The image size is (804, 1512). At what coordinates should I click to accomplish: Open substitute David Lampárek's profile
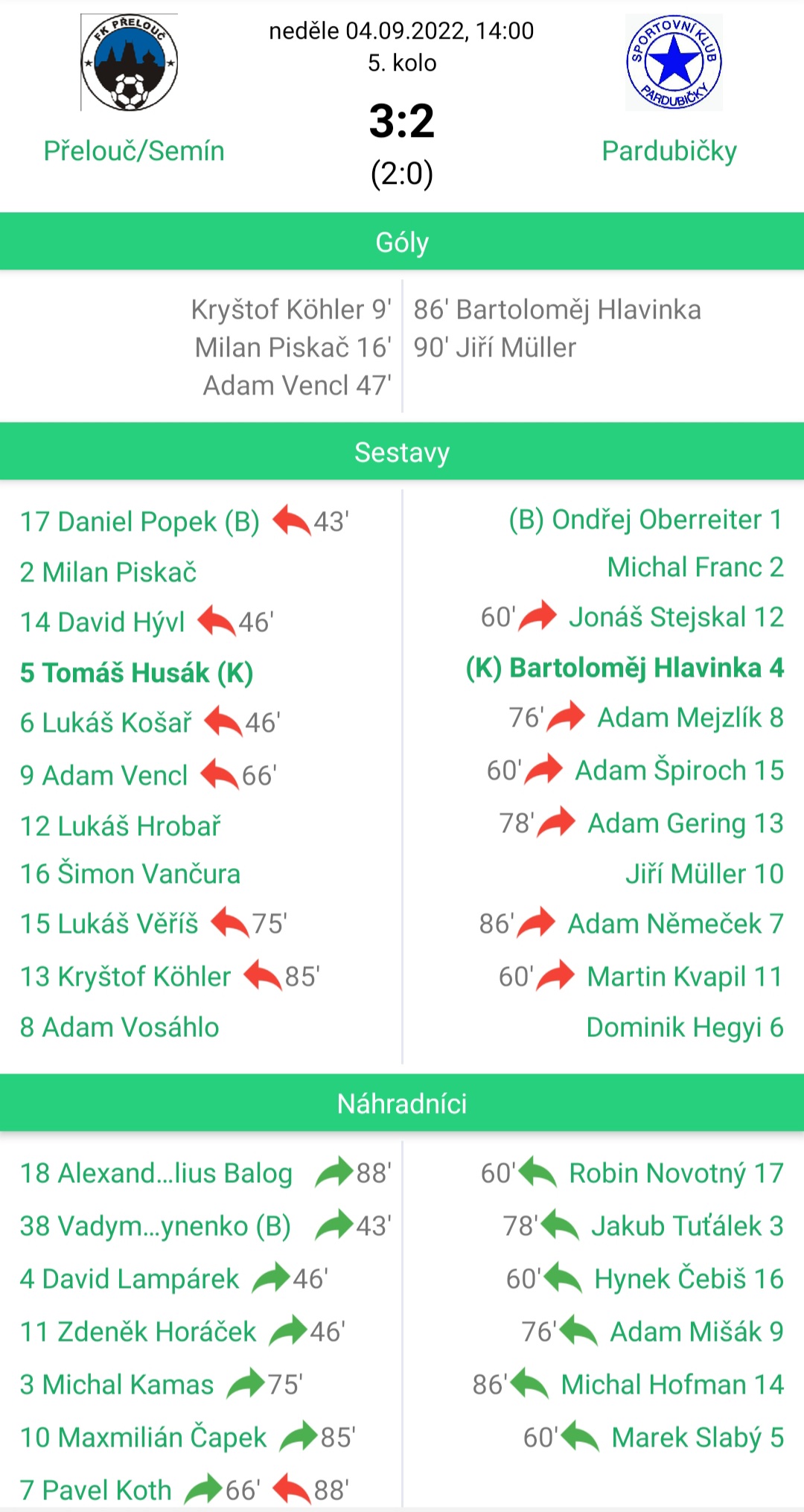130,1279
